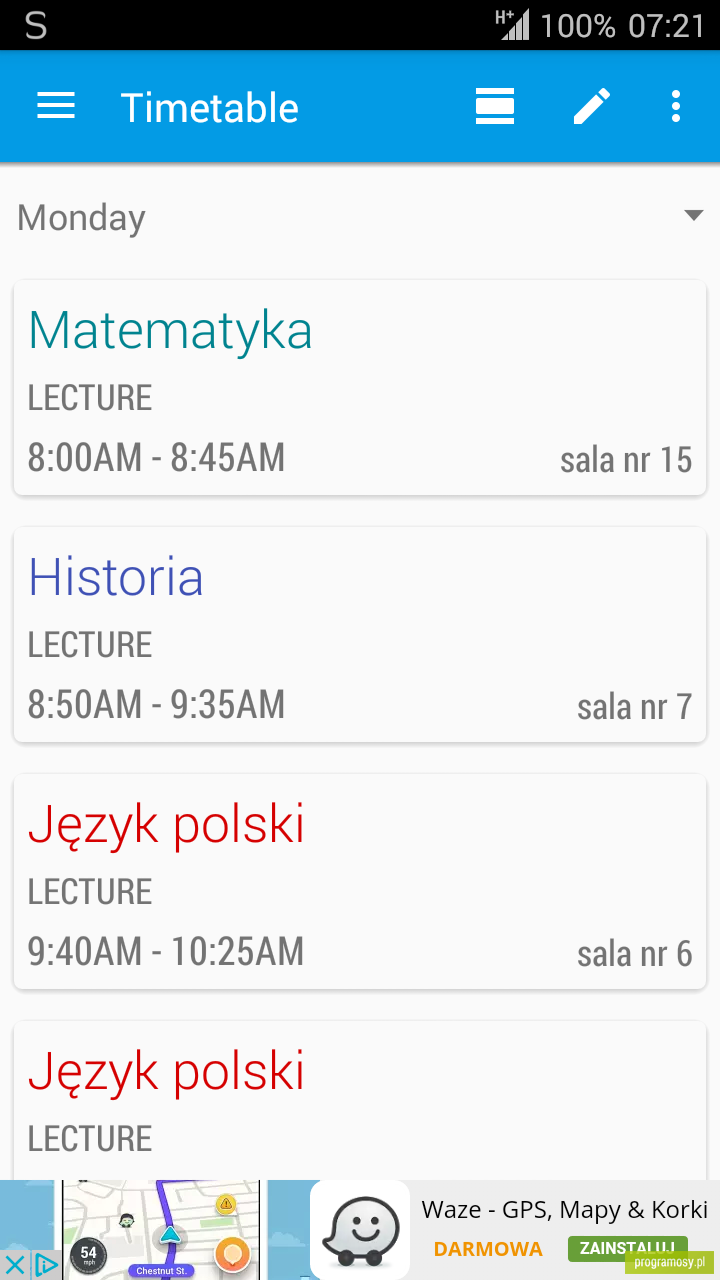
Task: Close the Waze ad banner
Action: [15, 1264]
